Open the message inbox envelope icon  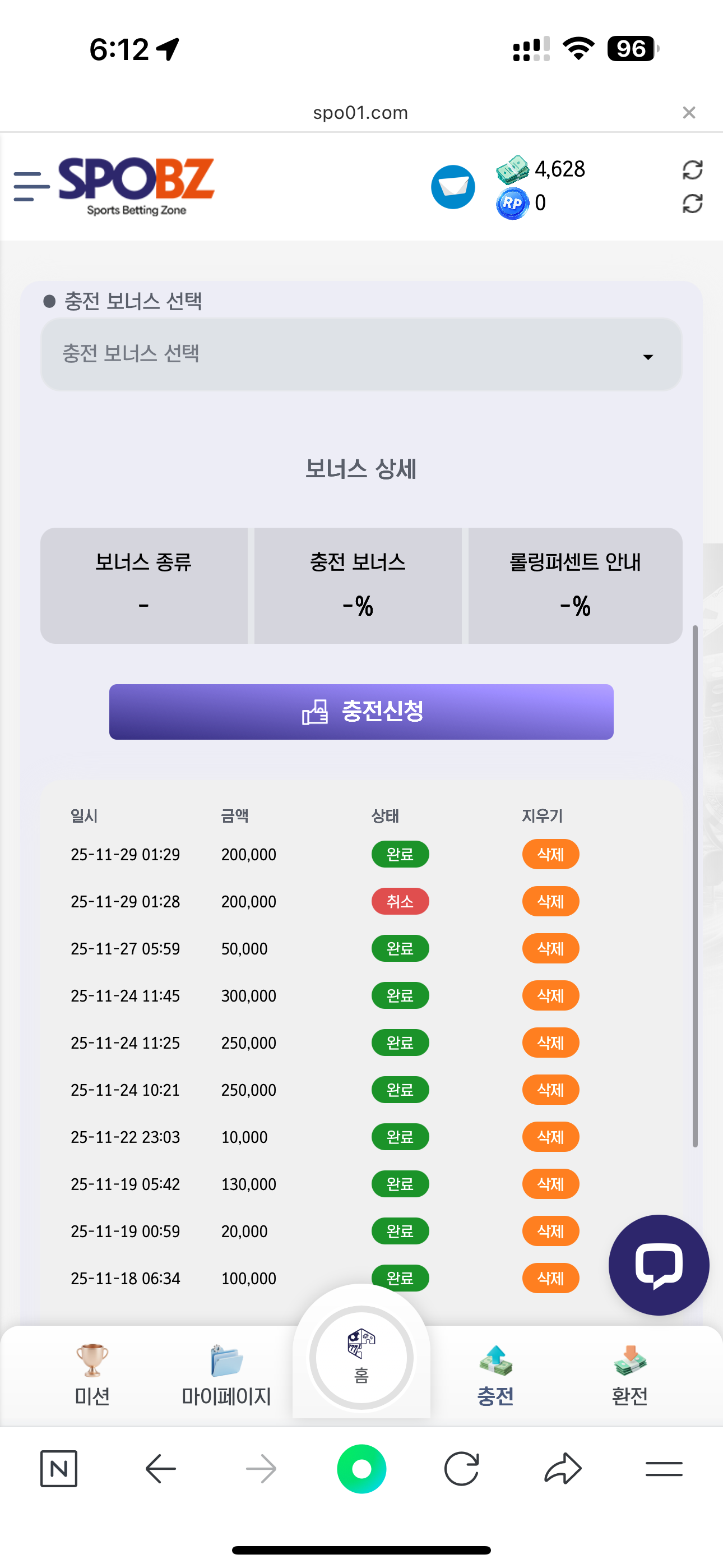[453, 187]
